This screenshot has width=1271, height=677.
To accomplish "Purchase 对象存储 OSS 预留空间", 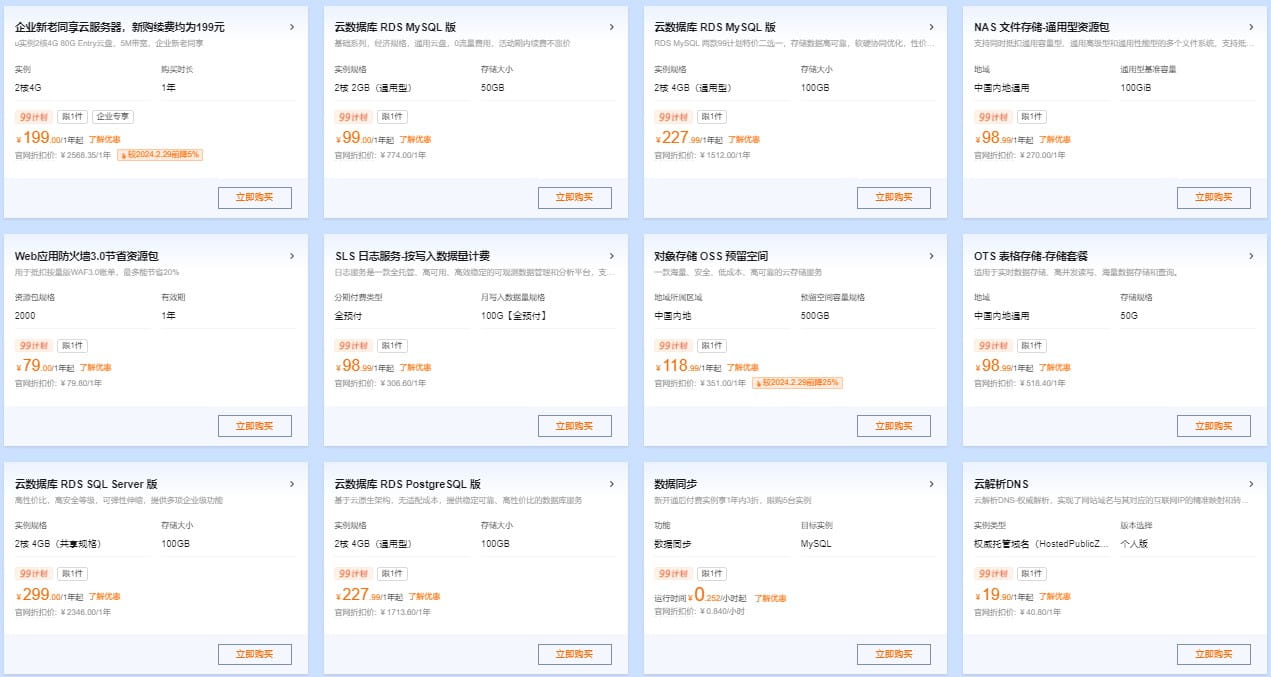I will pyautogui.click(x=893, y=426).
